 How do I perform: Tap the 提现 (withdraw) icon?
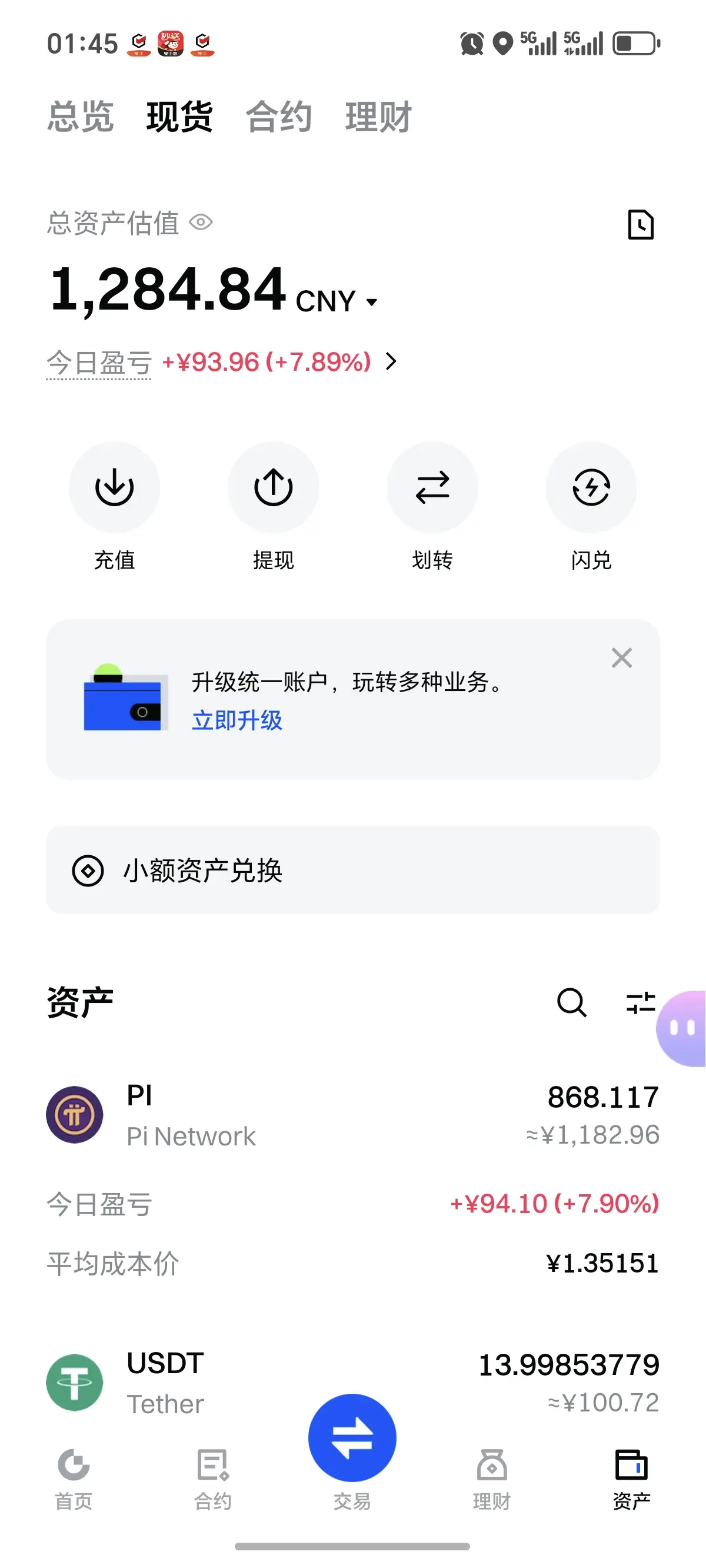[274, 487]
